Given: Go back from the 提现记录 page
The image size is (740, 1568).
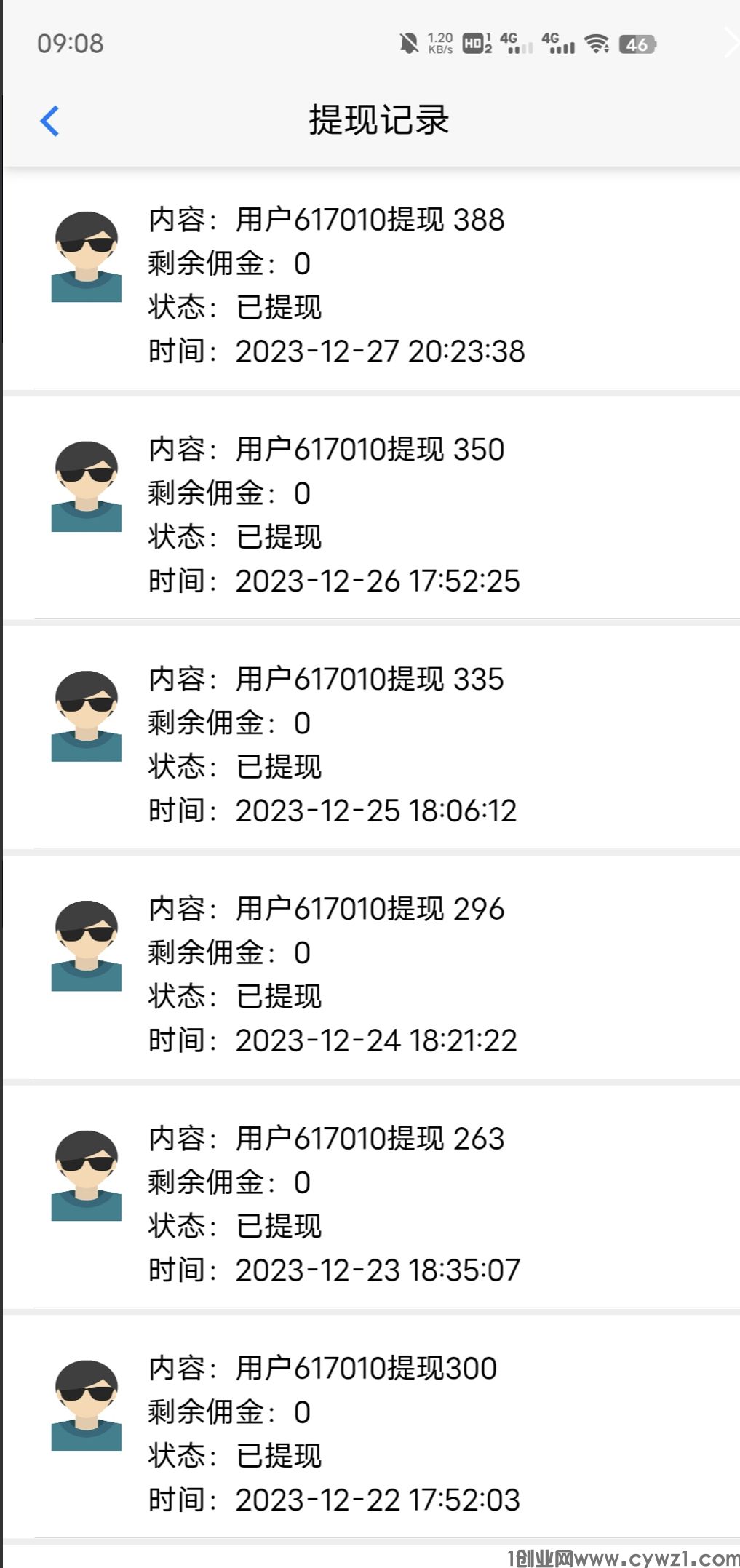Looking at the screenshot, I should click(49, 121).
